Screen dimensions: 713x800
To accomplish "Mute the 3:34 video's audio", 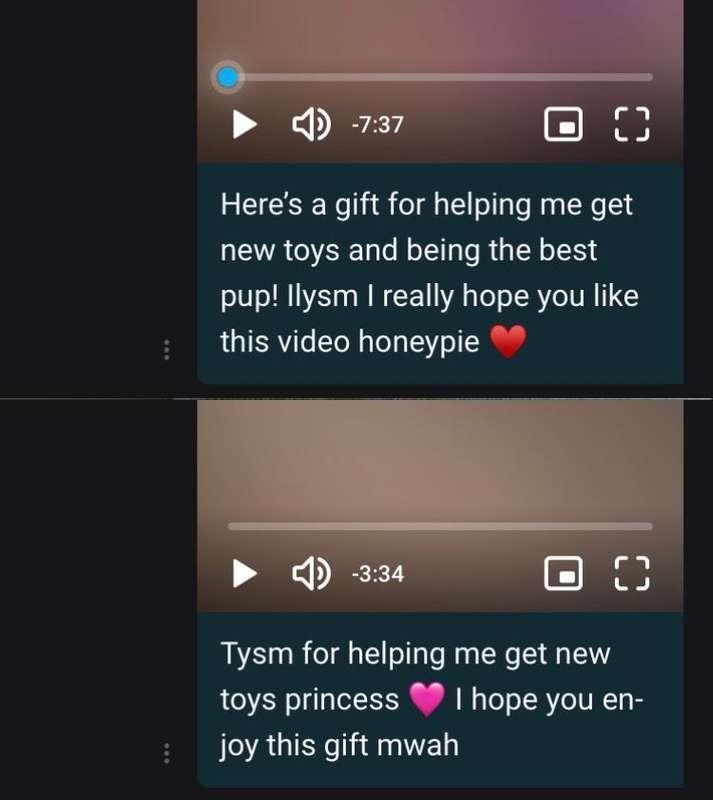I will click(310, 574).
